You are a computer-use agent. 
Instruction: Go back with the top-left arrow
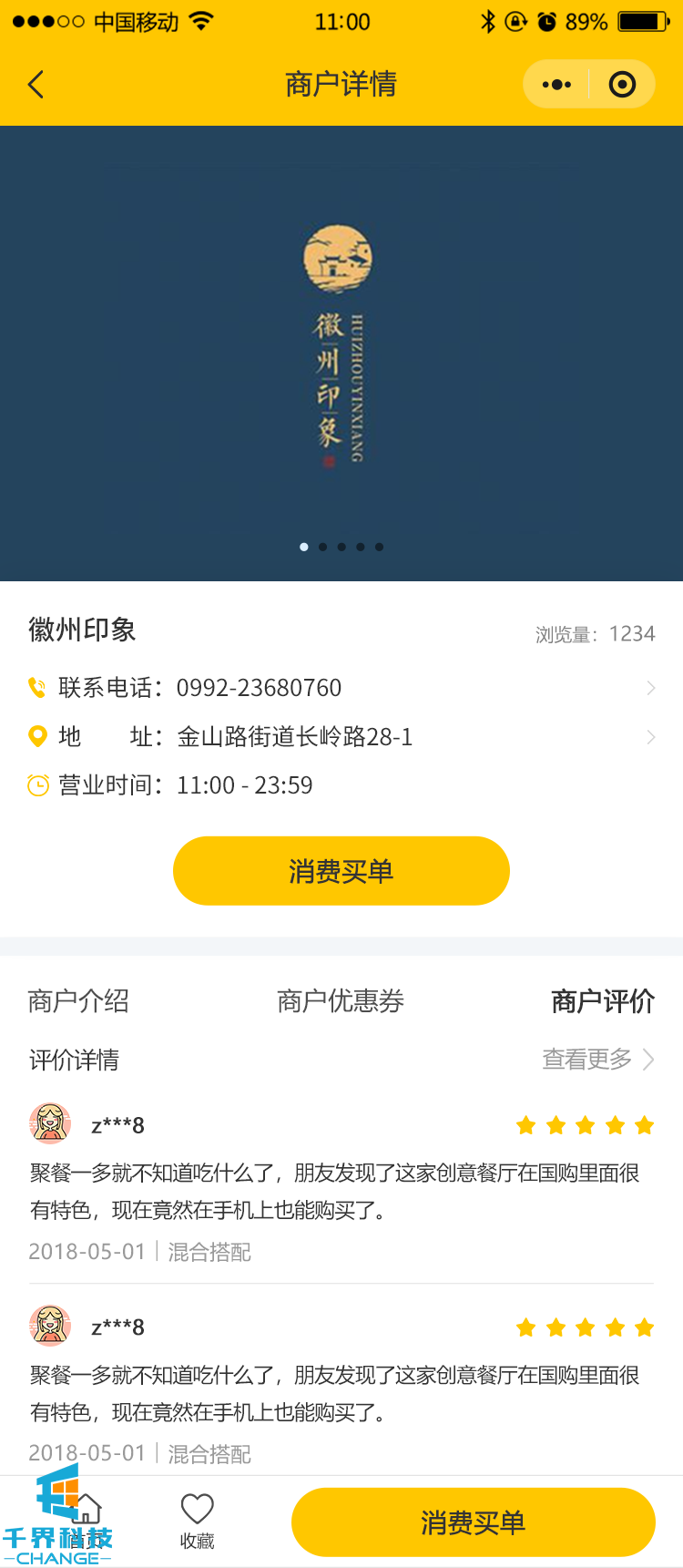coord(36,85)
